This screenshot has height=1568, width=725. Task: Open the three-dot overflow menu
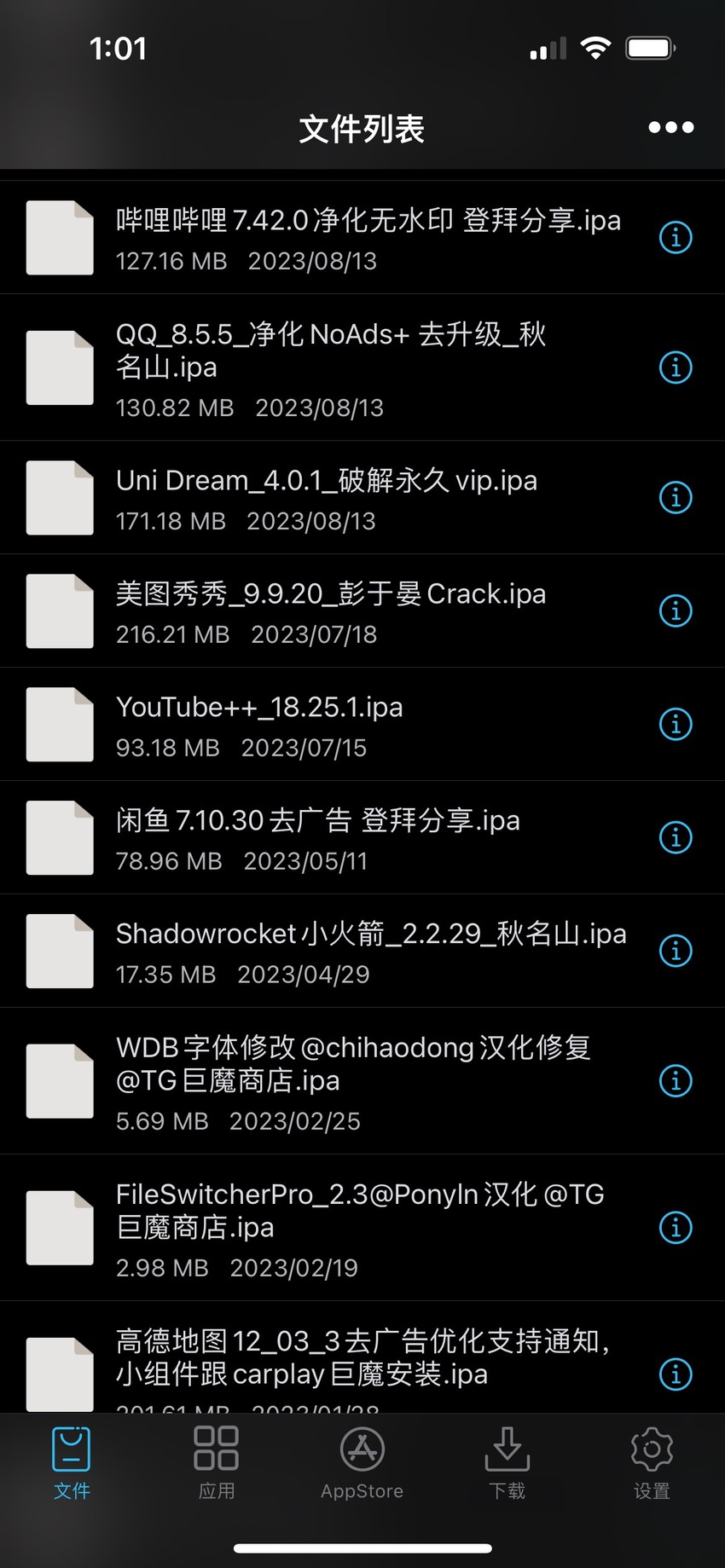click(670, 128)
